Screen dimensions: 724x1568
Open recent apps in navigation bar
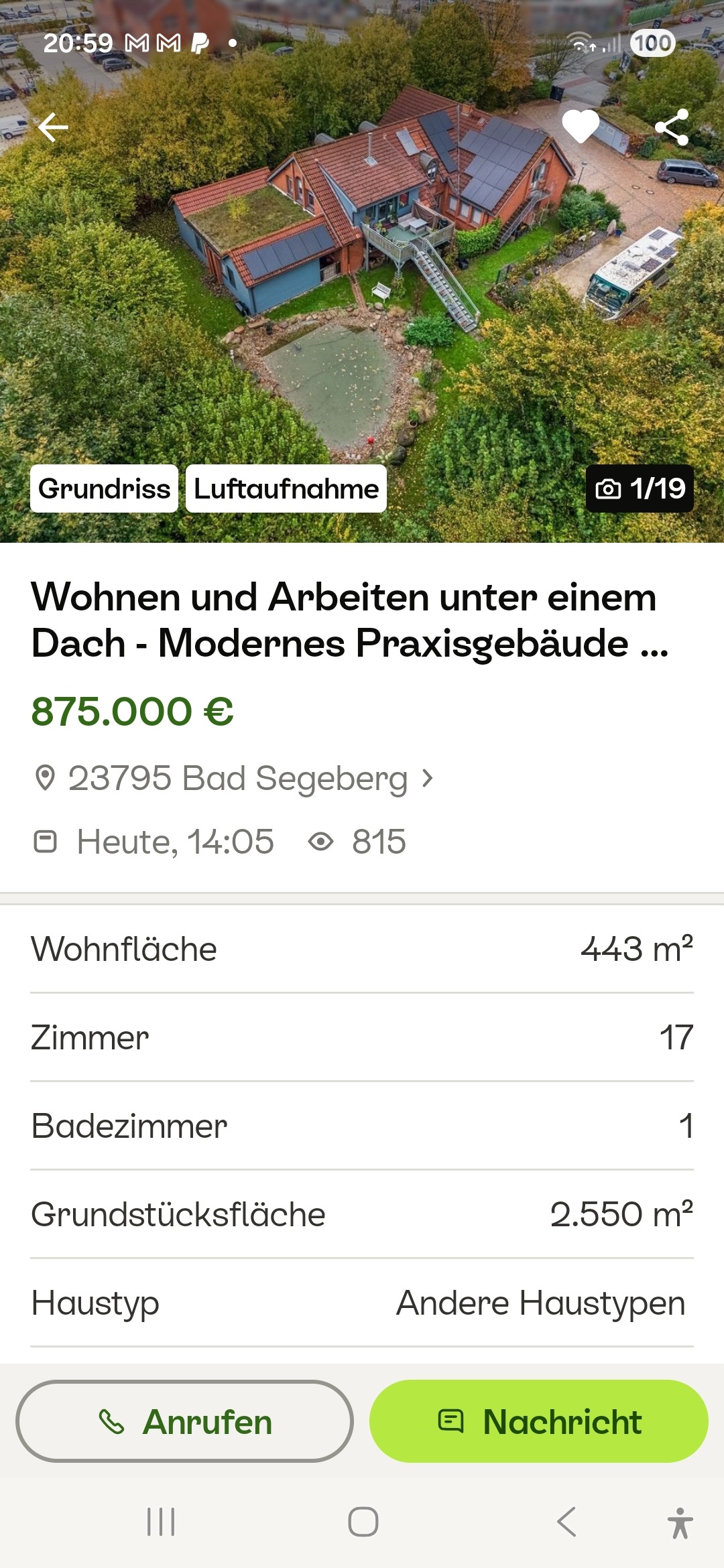pos(161,1522)
